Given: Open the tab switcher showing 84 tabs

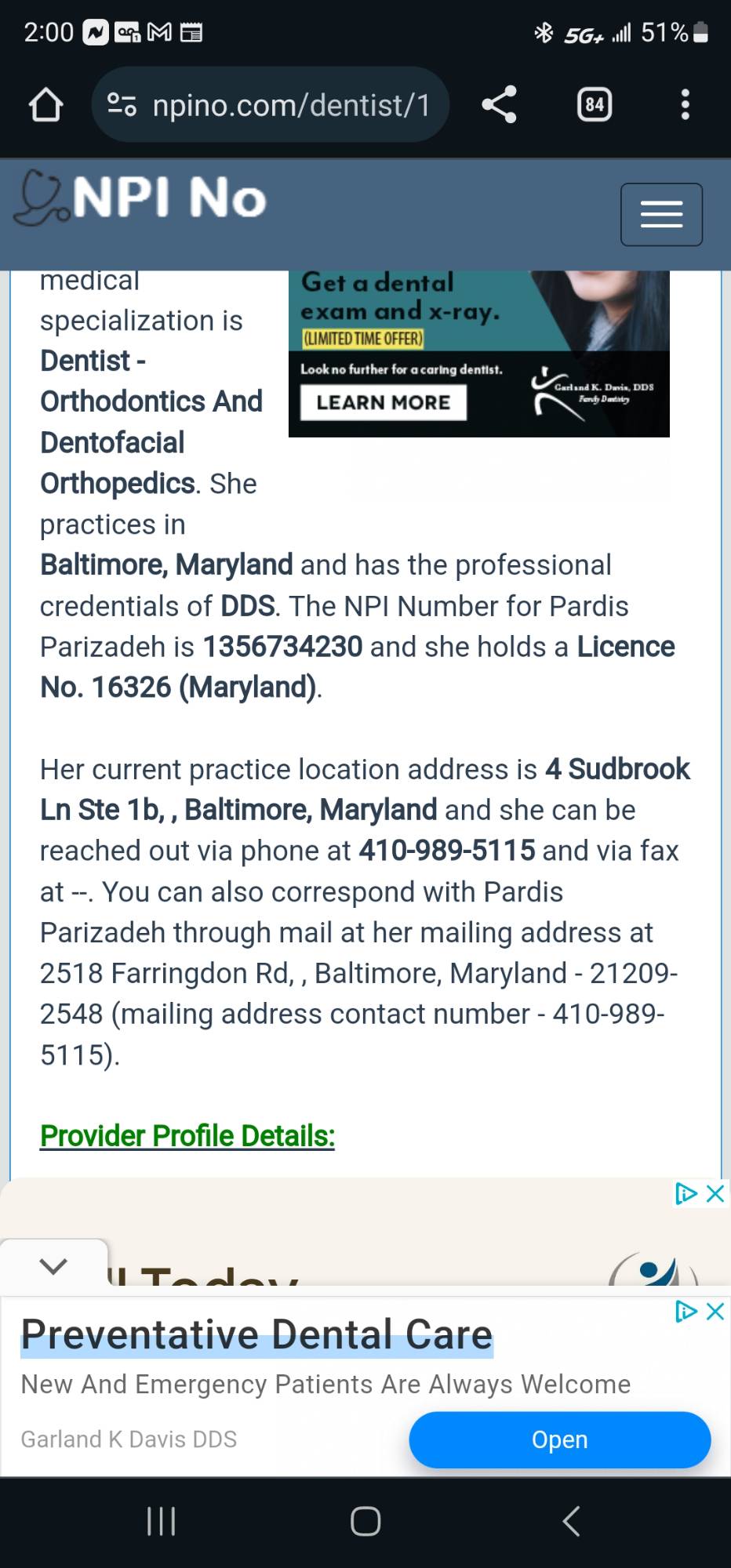Looking at the screenshot, I should click(594, 104).
